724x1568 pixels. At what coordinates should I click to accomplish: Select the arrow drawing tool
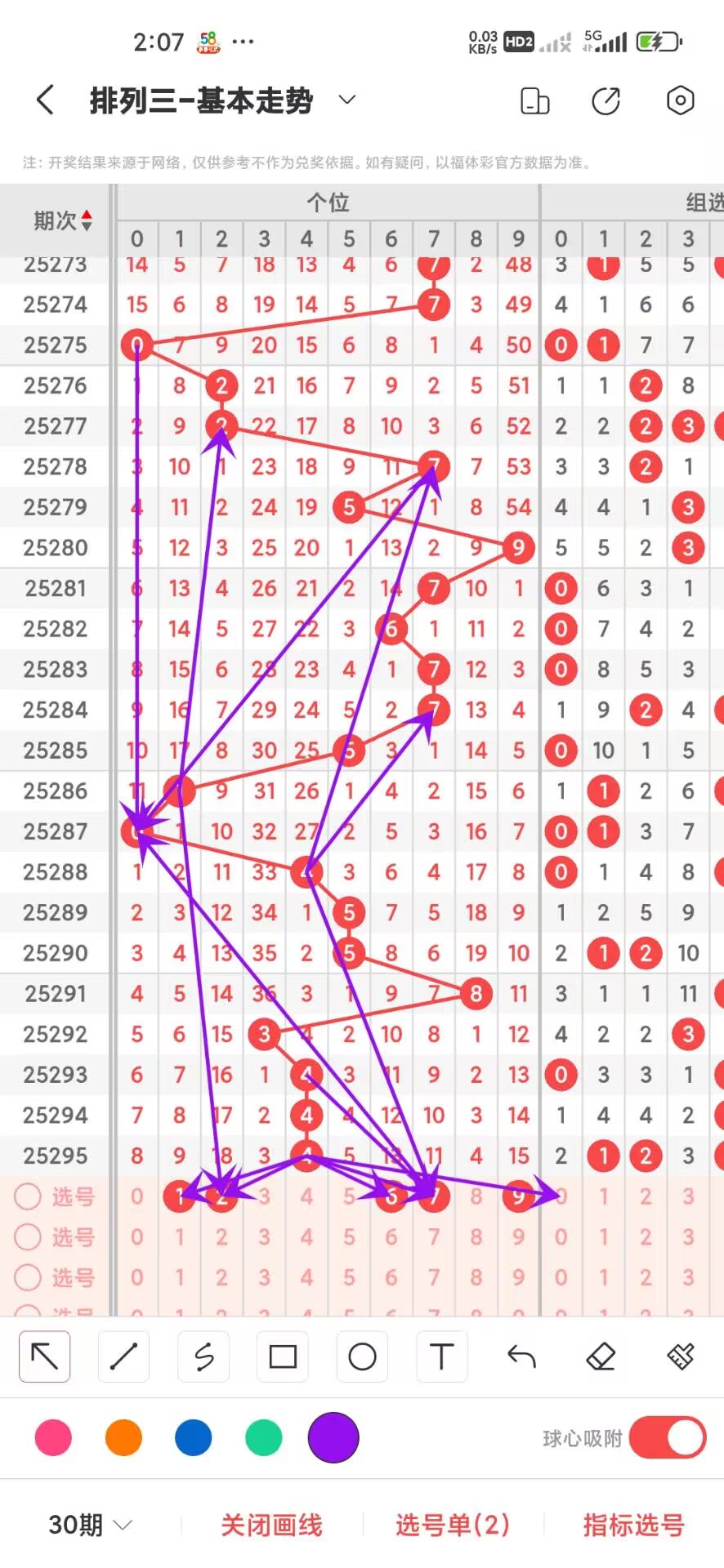(x=45, y=1356)
